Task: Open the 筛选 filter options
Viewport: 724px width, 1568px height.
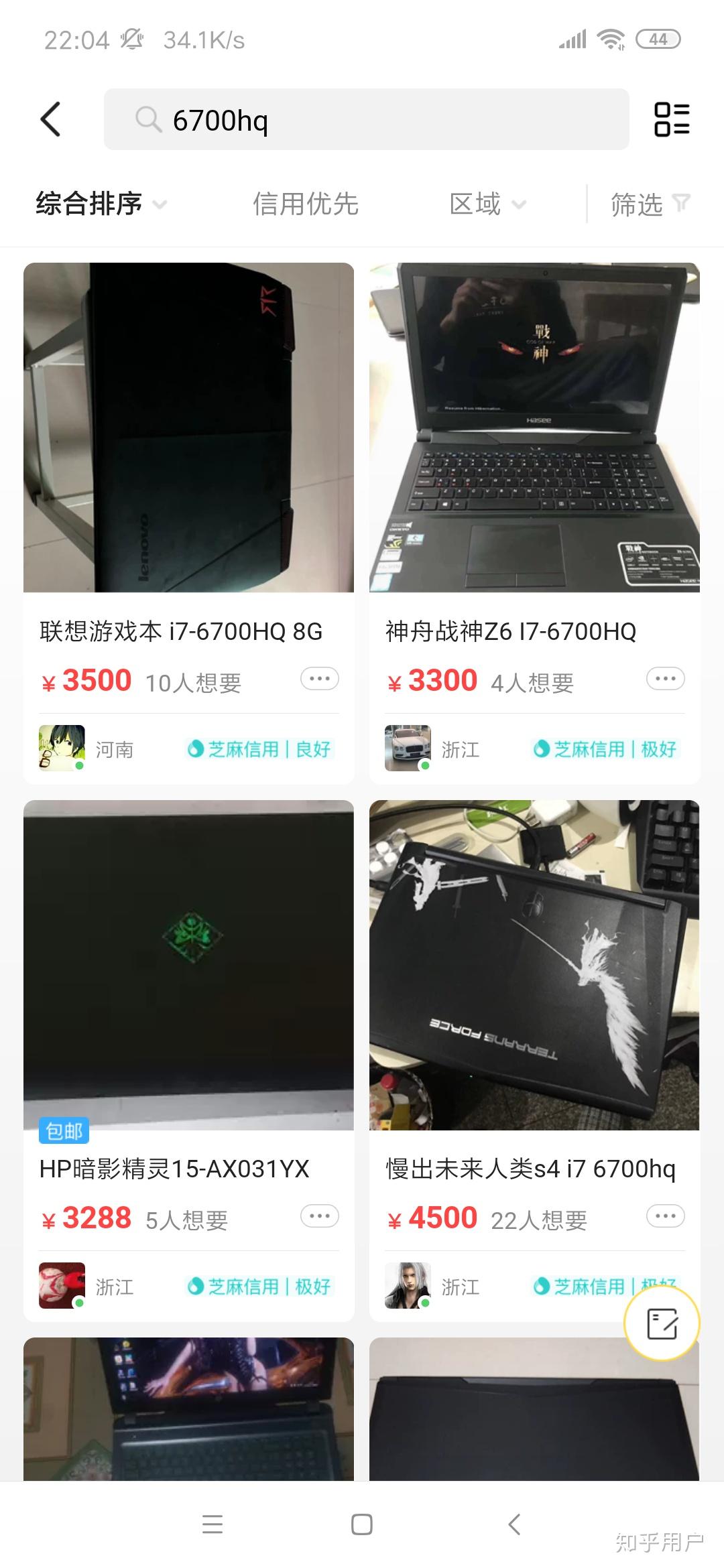Action: click(649, 204)
